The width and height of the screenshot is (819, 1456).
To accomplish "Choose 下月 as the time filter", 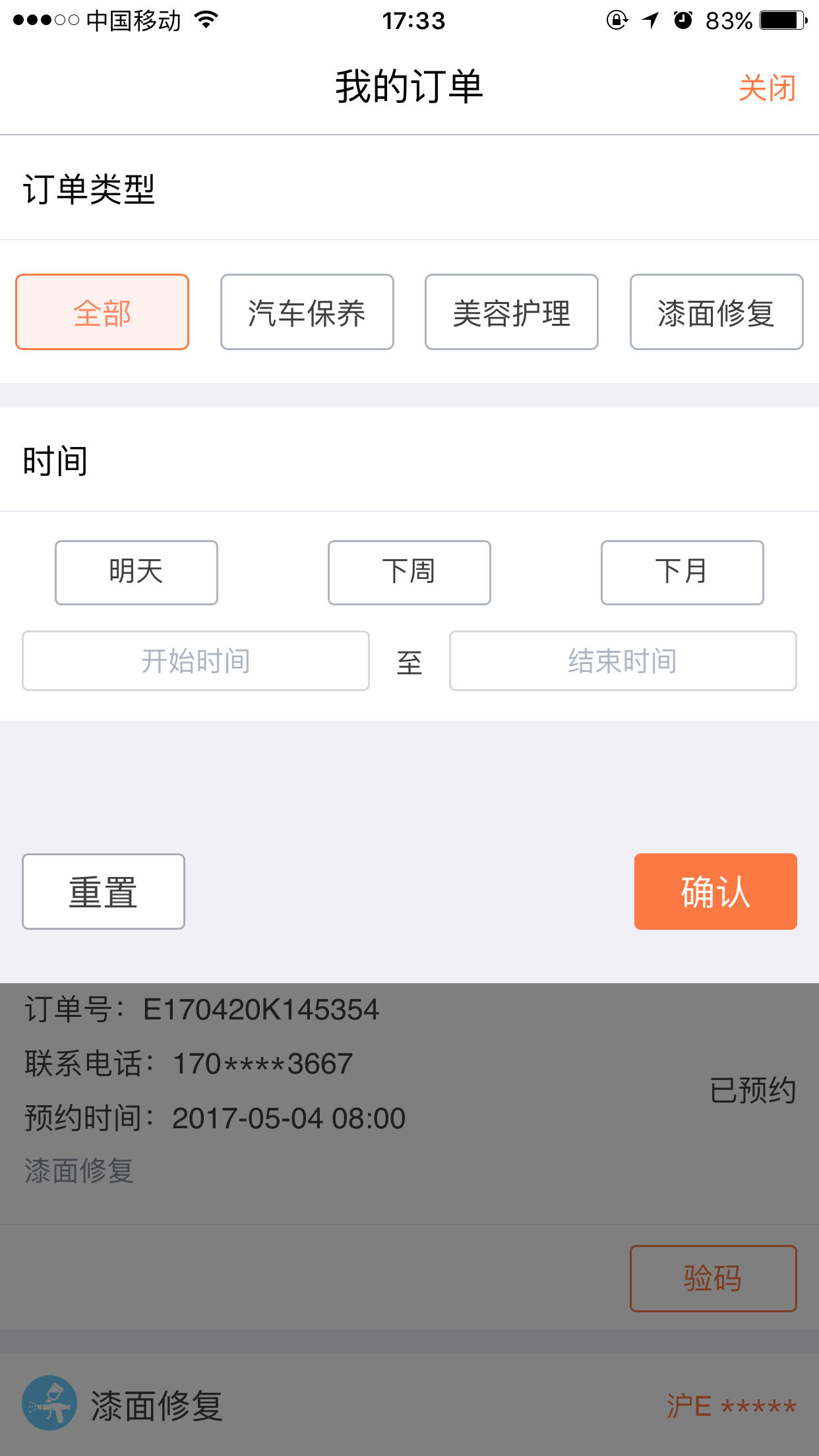I will point(682,572).
